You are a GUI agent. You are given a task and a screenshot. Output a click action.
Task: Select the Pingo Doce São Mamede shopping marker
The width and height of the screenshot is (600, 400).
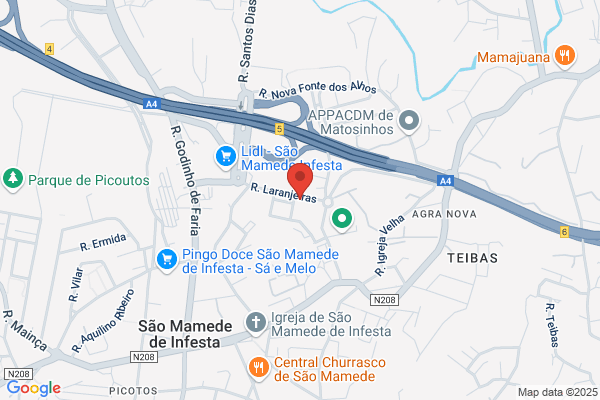point(167,261)
